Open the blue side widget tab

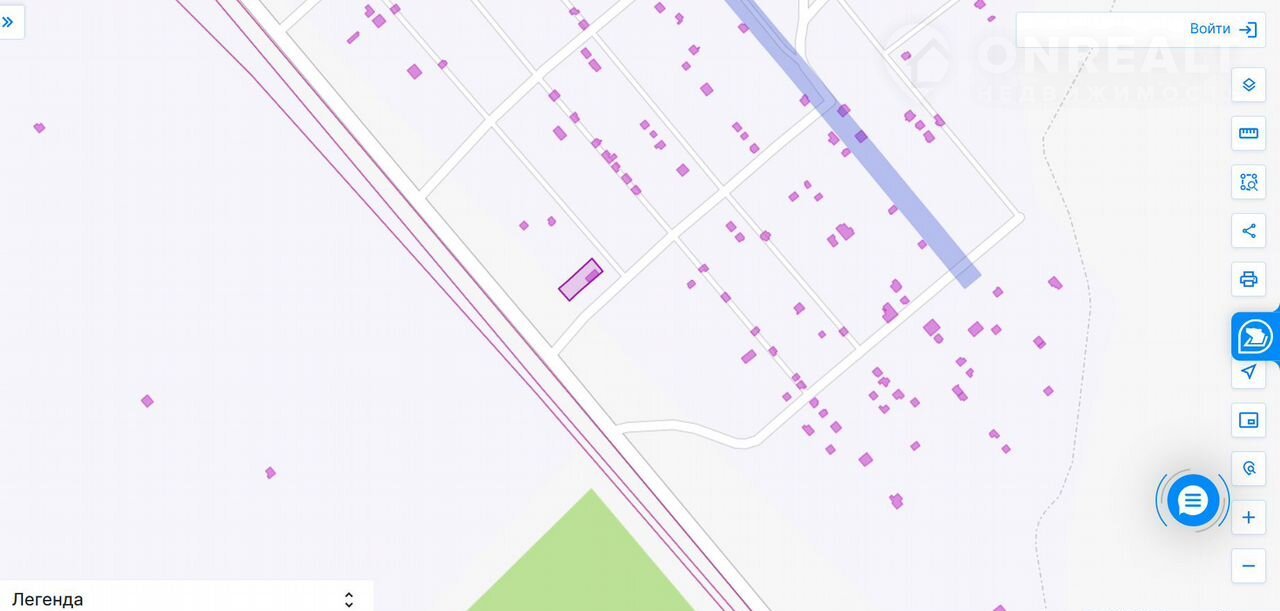[x=1254, y=336]
